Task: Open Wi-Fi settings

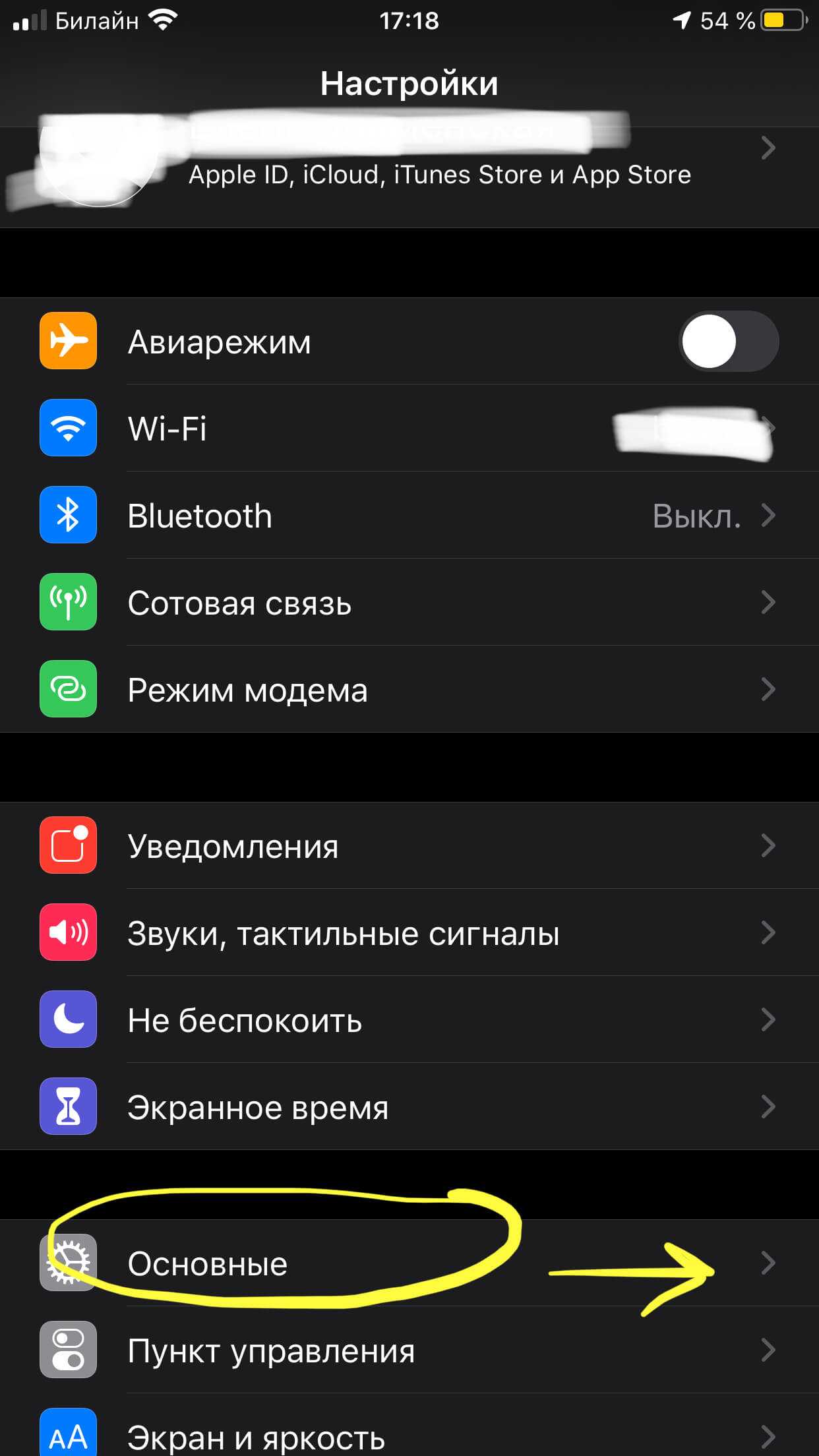Action: tap(409, 429)
